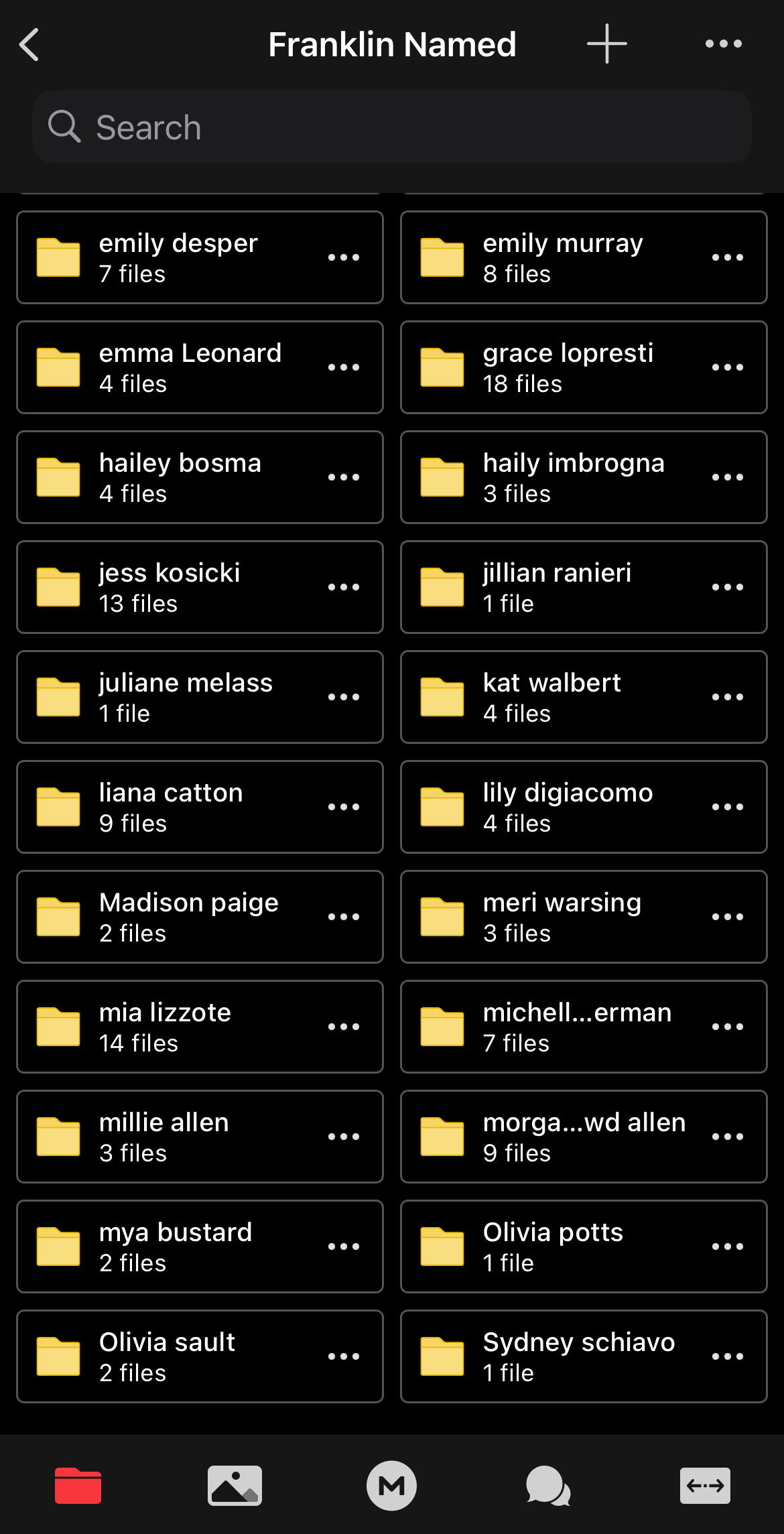Show more options for hailey bosma
Viewport: 784px width, 1534px height.
pyautogui.click(x=343, y=477)
